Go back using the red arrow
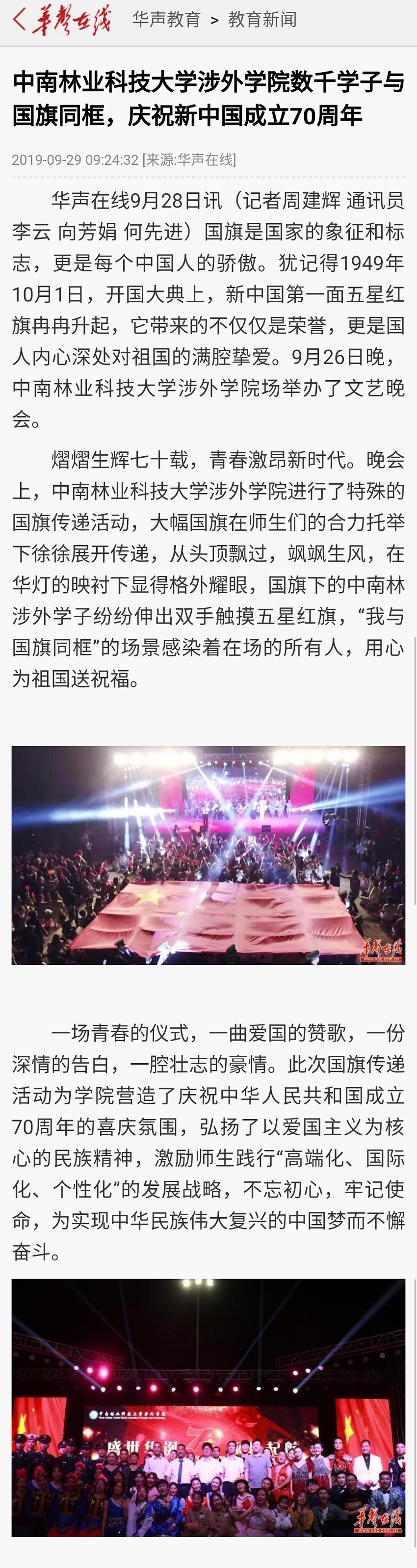Image resolution: width=417 pixels, height=1568 pixels. pyautogui.click(x=19, y=20)
